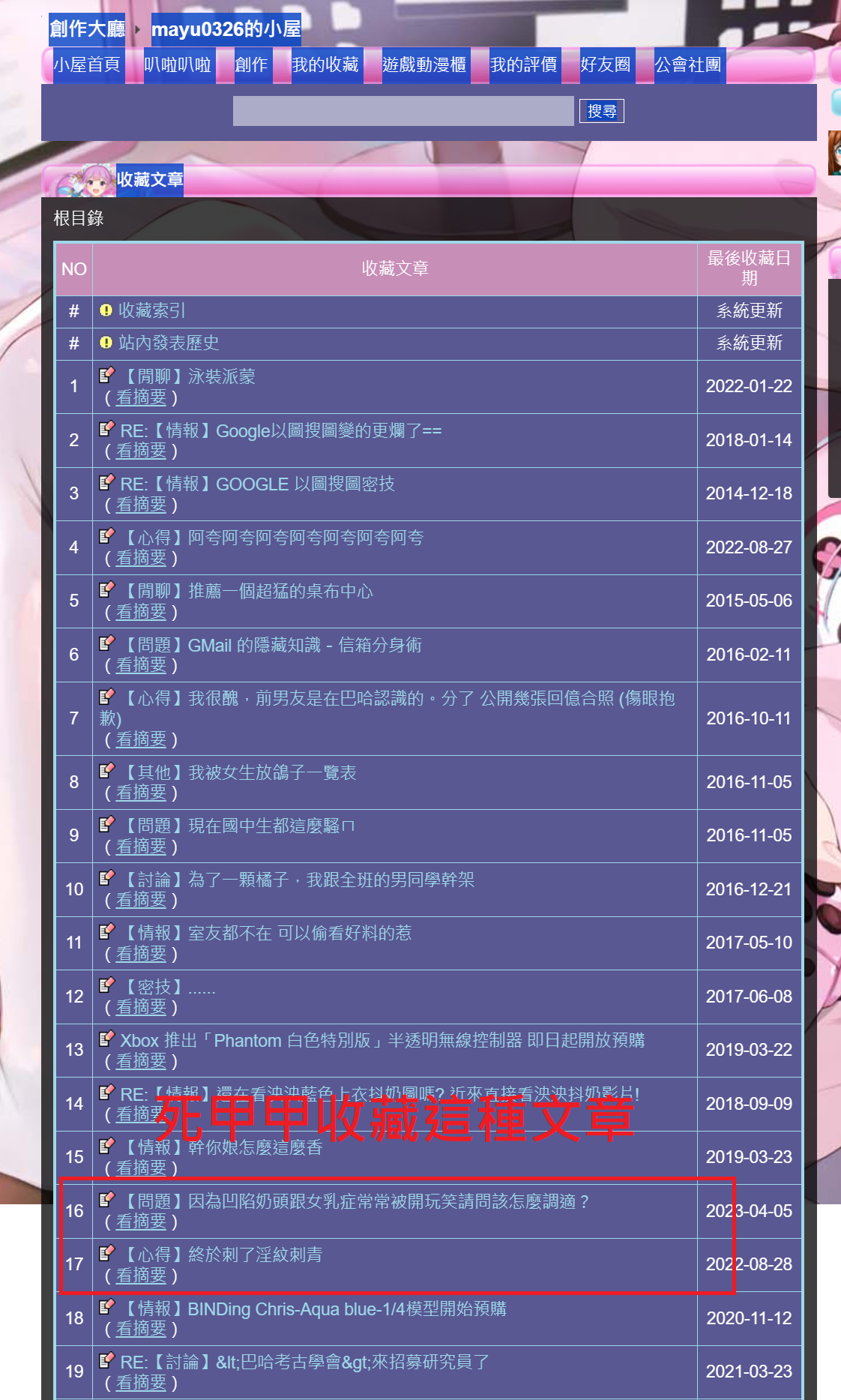Screen dimensions: 841x1400
Task: Switch to the 我的評價 tab
Action: (x=523, y=65)
